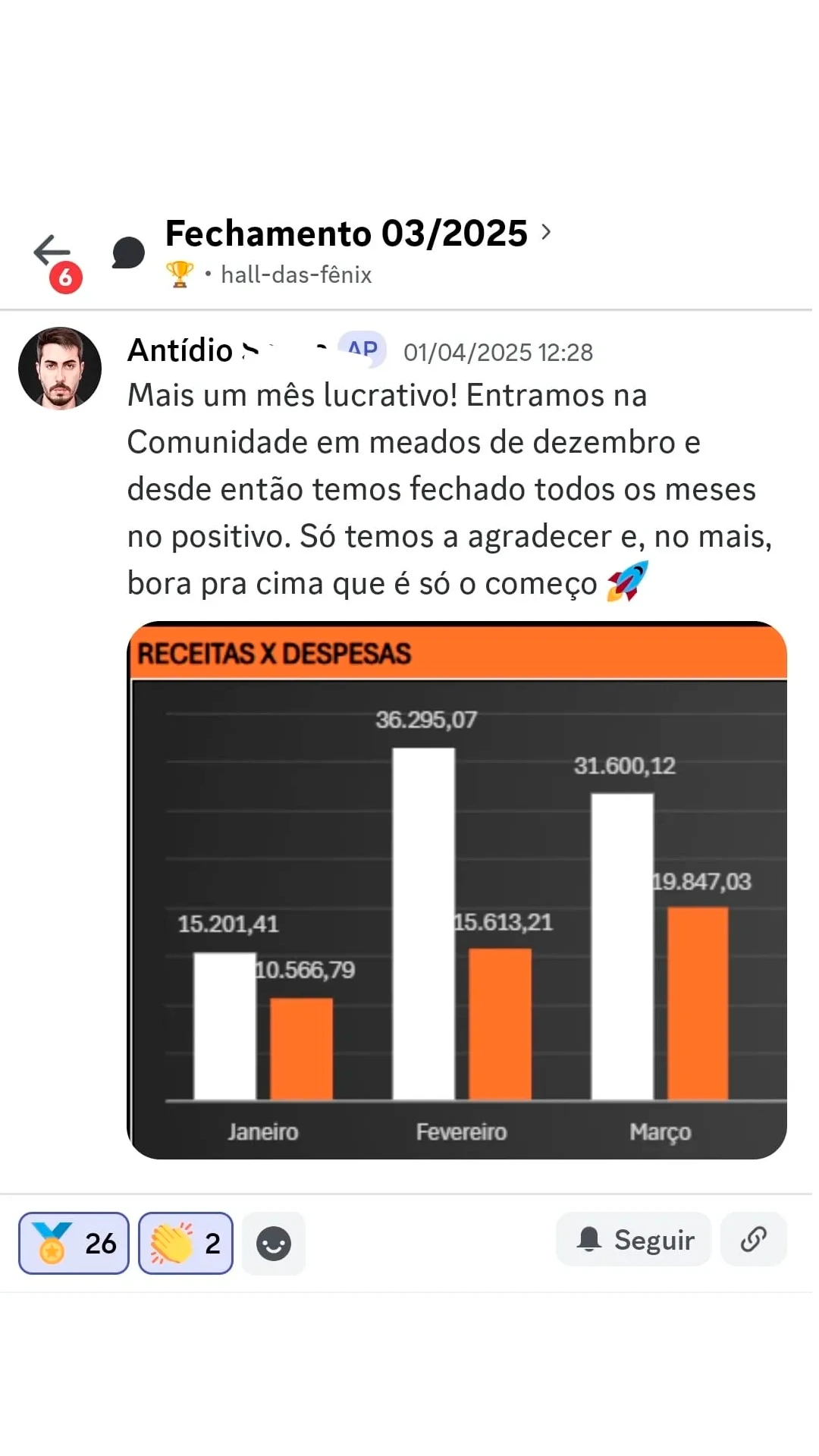Go back using the arrow icon
The width and height of the screenshot is (819, 1456).
point(52,251)
